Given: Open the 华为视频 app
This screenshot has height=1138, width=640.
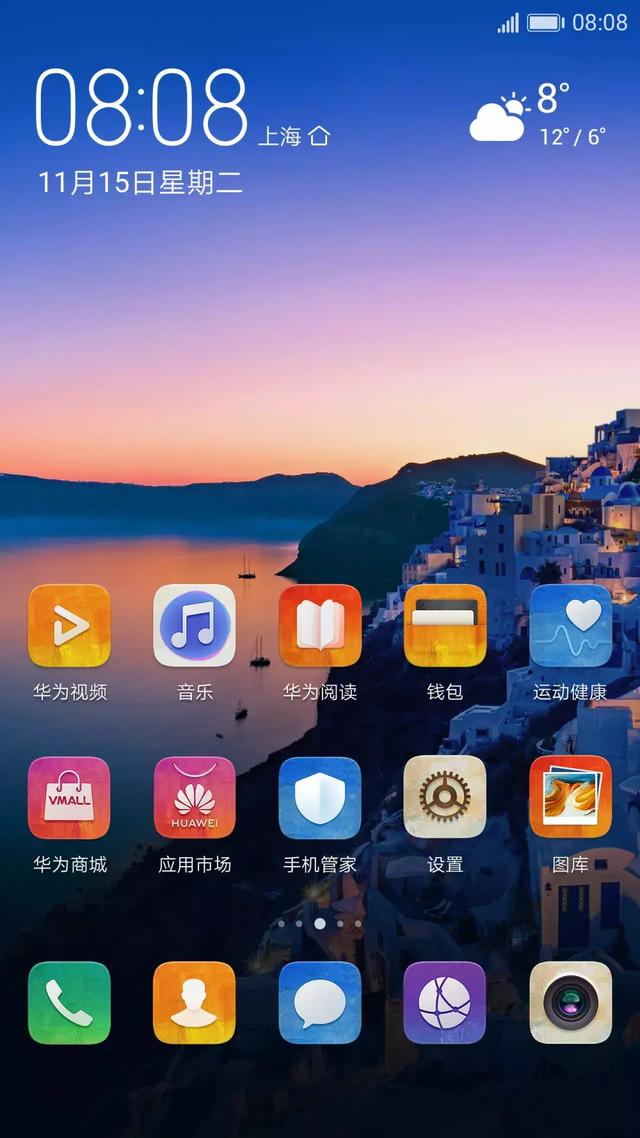Looking at the screenshot, I should coord(69,626).
